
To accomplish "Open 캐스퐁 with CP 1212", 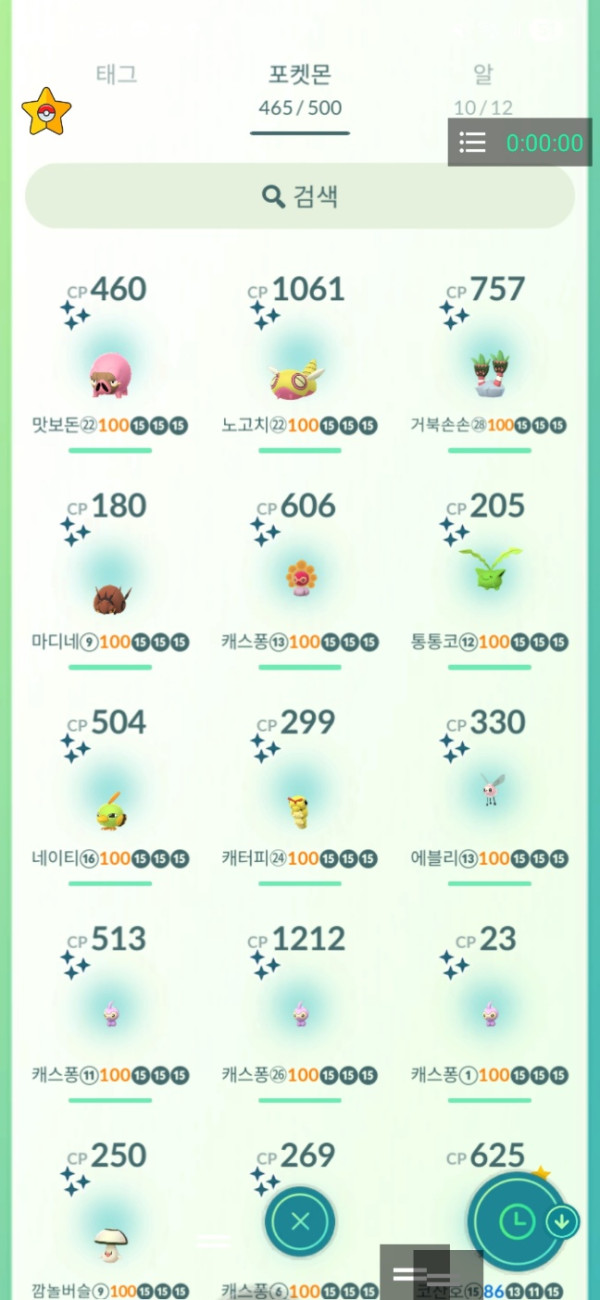I will tap(300, 1015).
